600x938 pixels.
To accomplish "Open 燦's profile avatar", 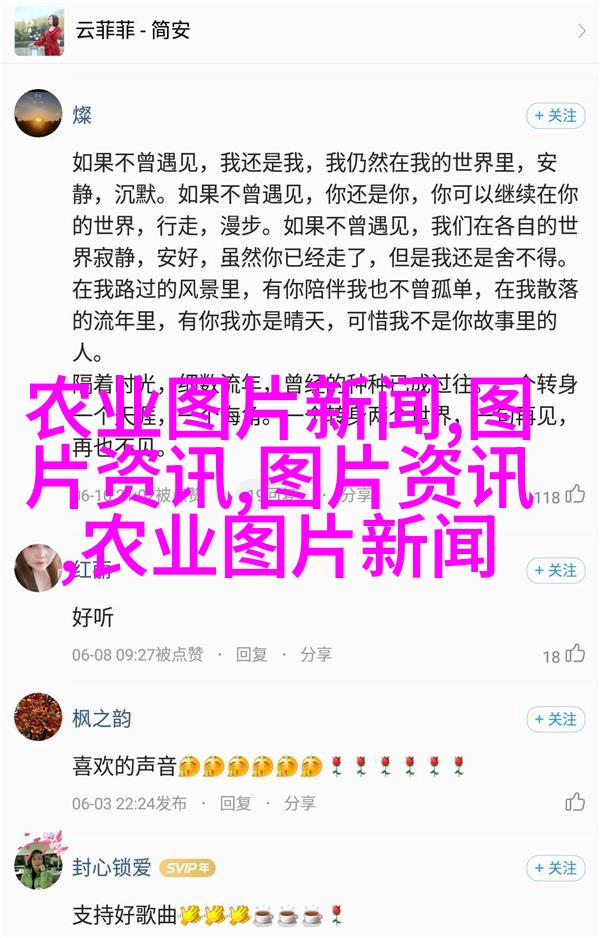I will click(x=38, y=114).
